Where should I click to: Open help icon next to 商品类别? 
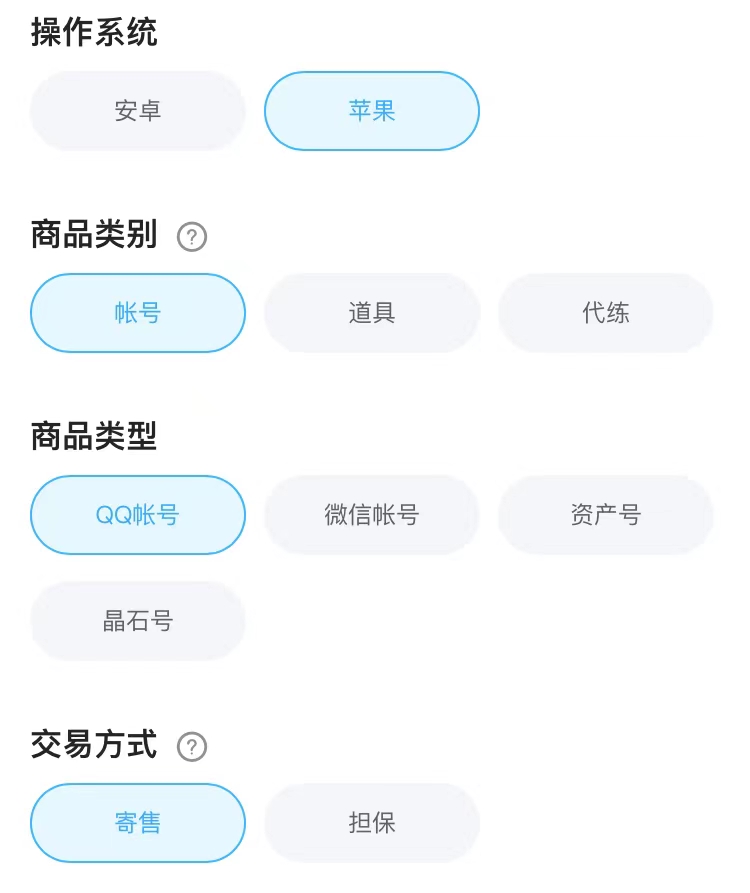click(x=191, y=237)
